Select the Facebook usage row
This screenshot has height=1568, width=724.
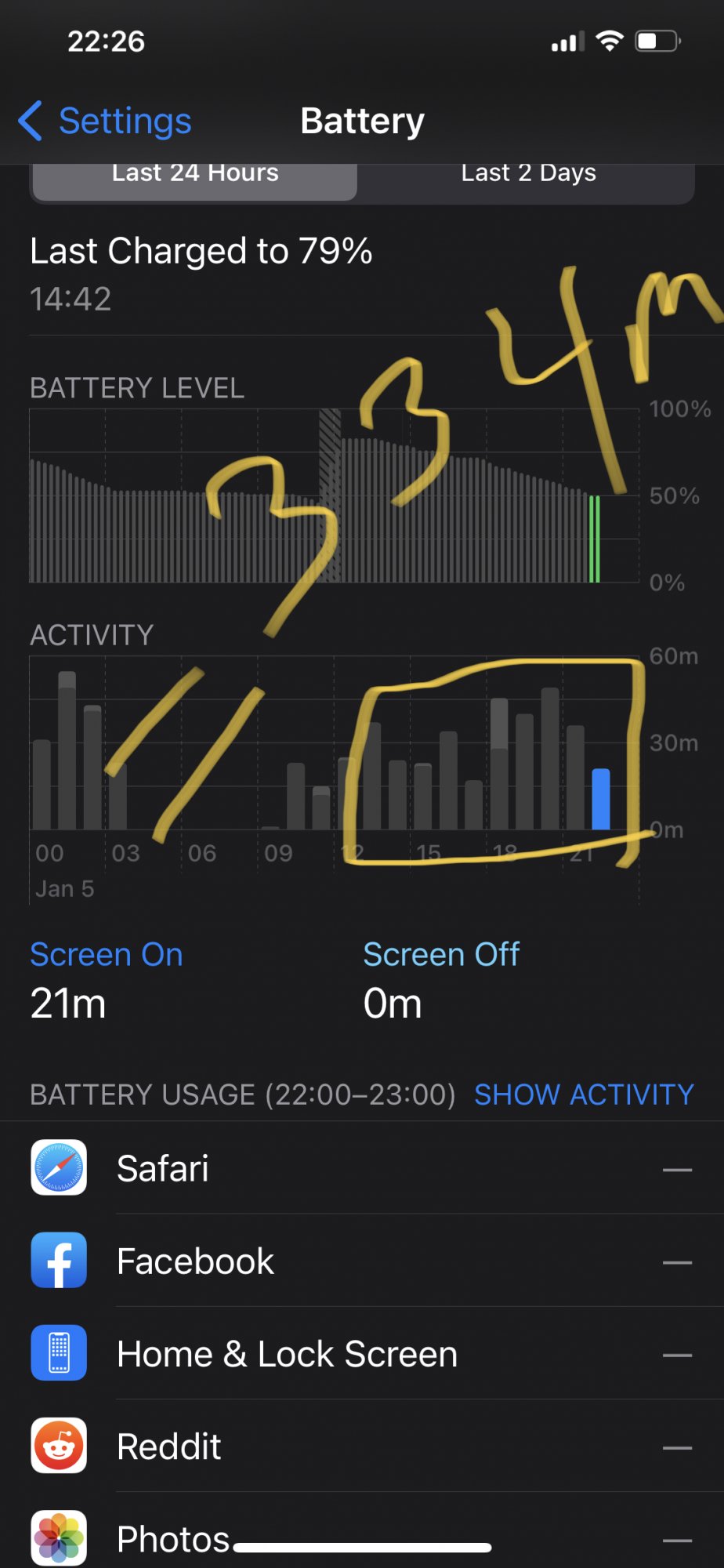[x=362, y=1261]
